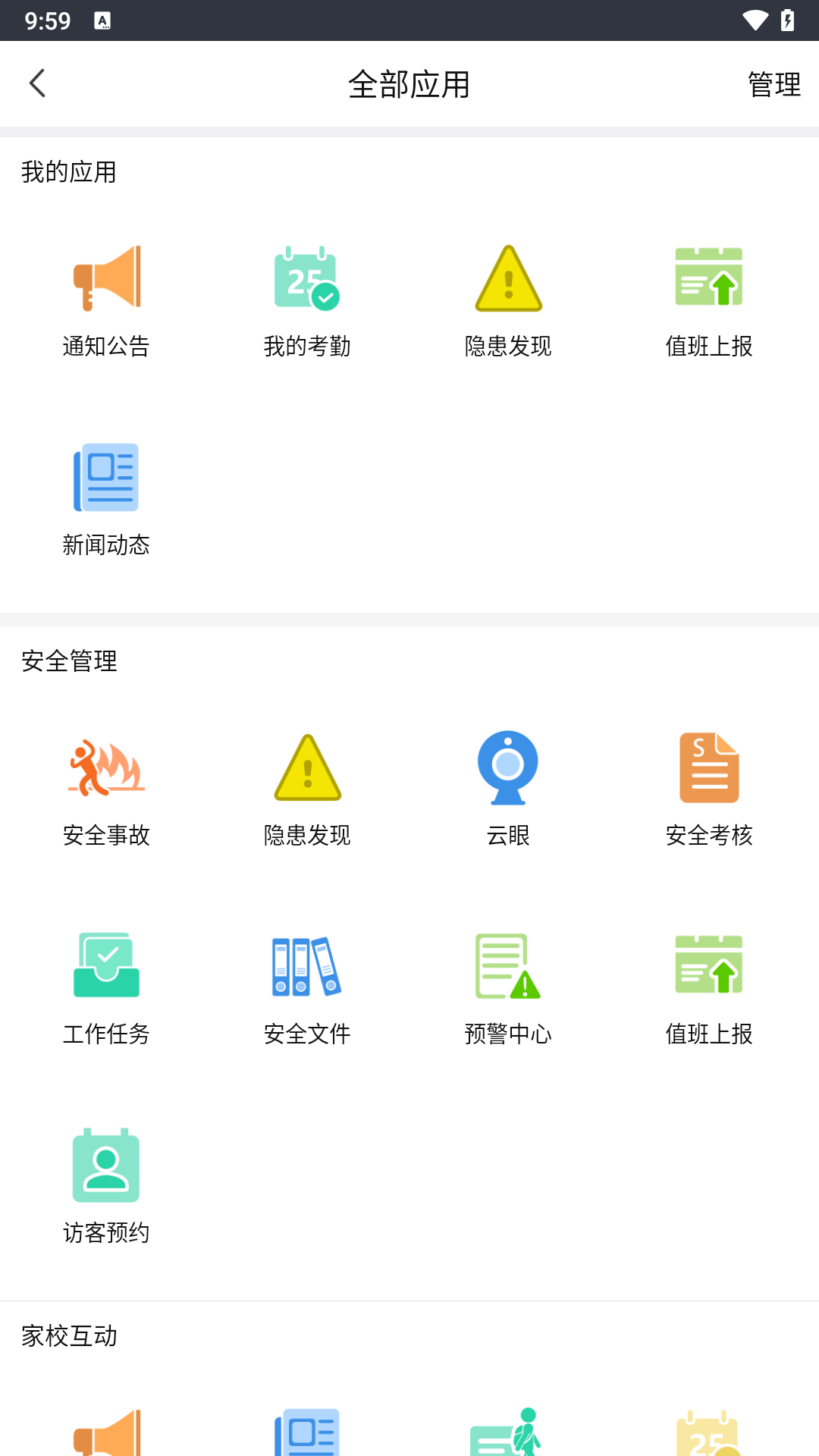
Task: Tap the 管理 button in the header
Action: point(773,84)
